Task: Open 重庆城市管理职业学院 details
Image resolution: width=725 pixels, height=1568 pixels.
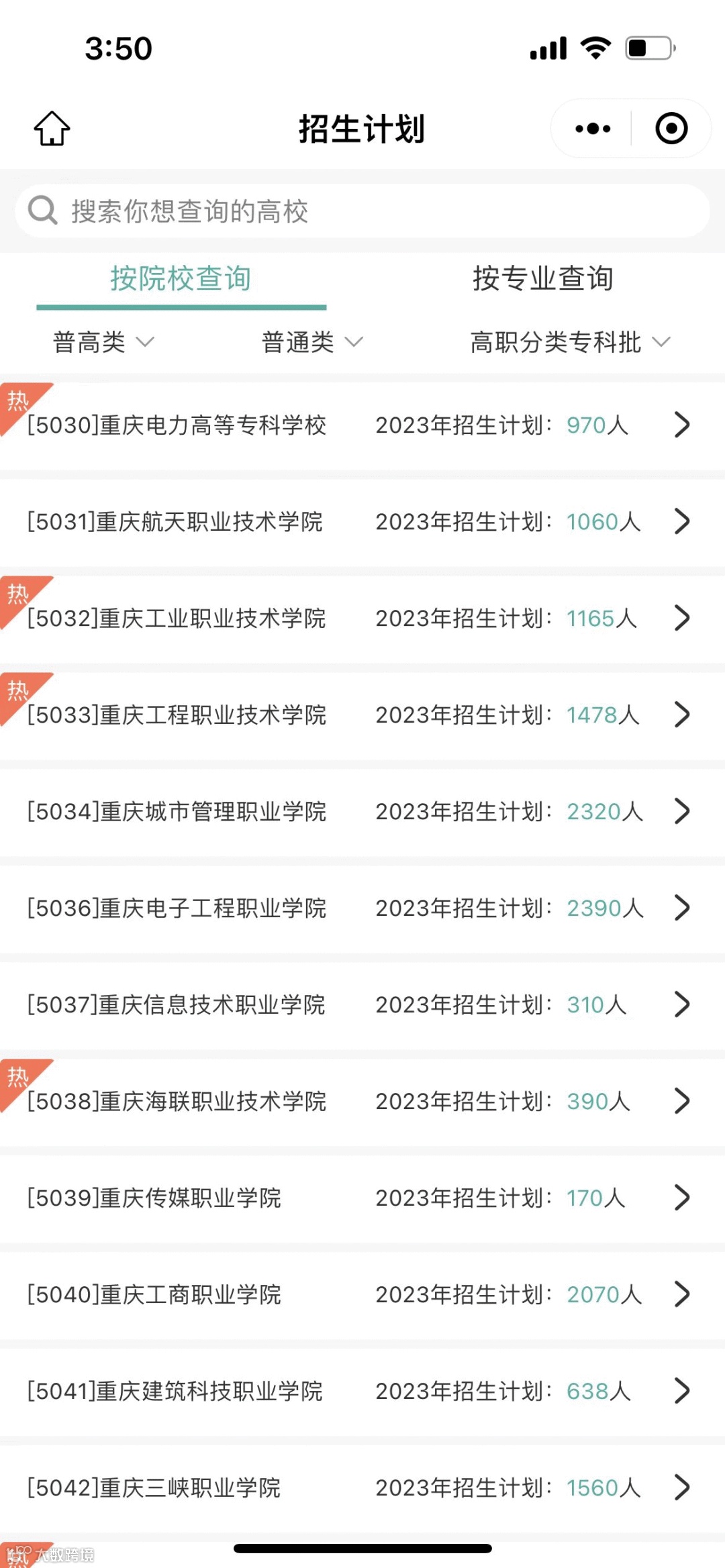Action: tap(362, 812)
